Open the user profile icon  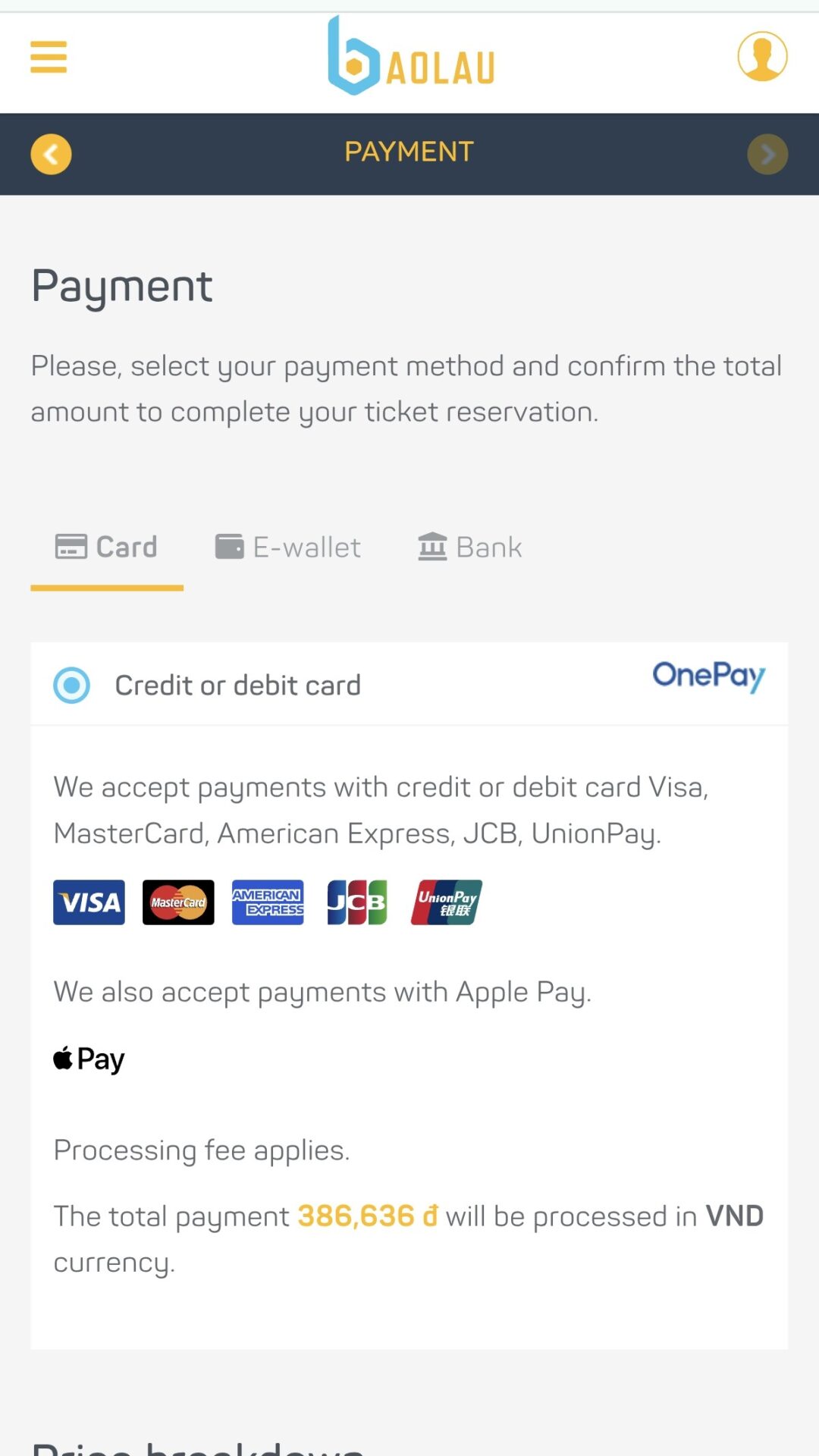762,56
